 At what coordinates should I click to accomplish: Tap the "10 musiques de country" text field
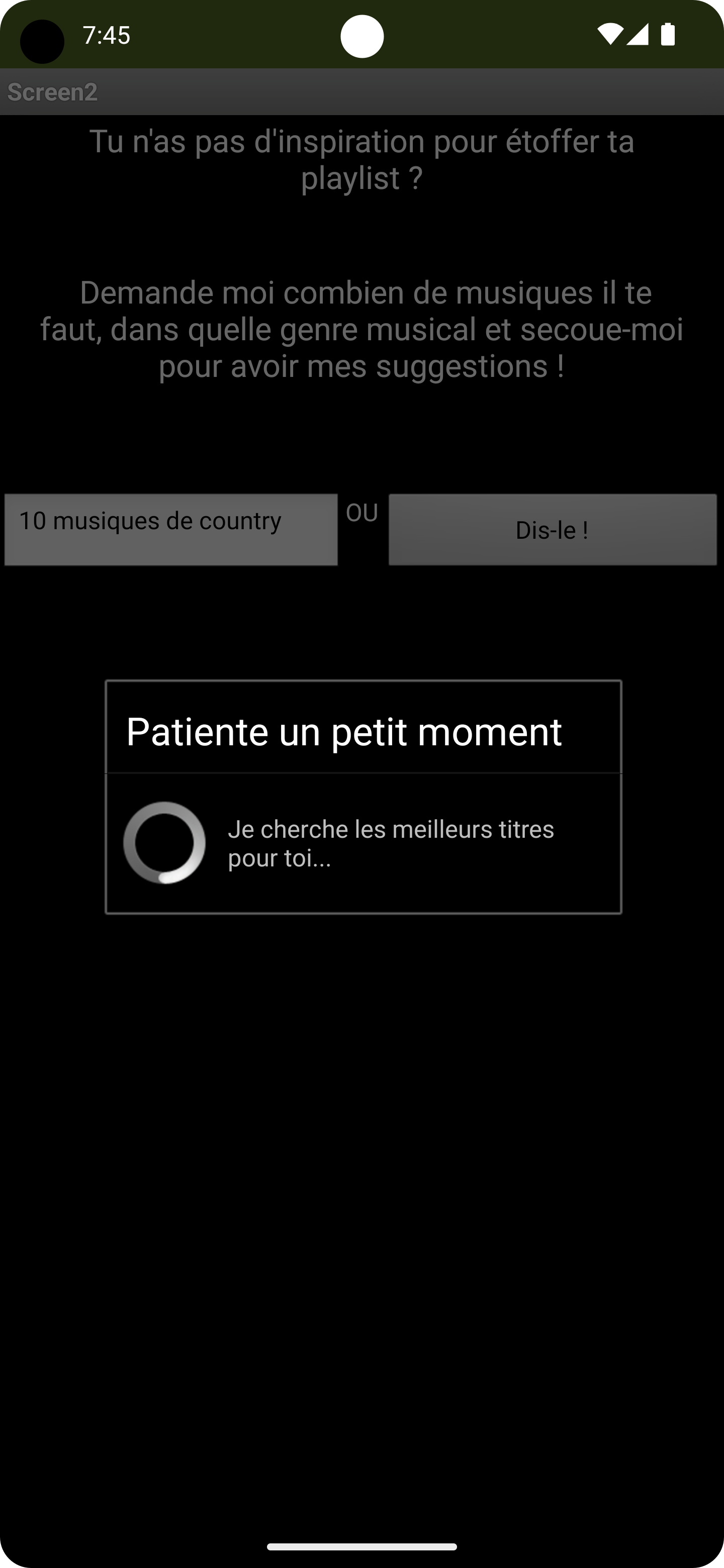pyautogui.click(x=171, y=530)
